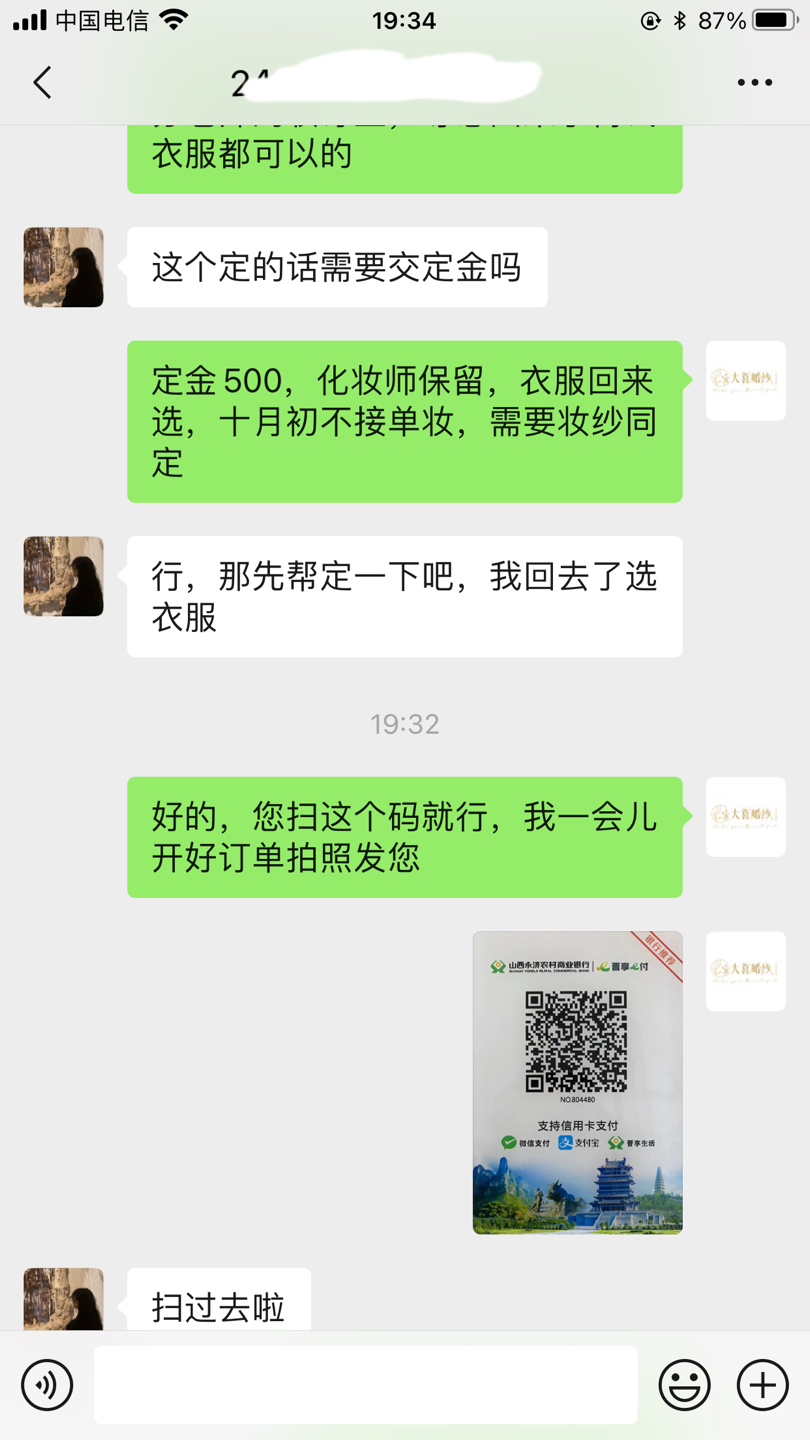Tap the message text field

(366, 1385)
